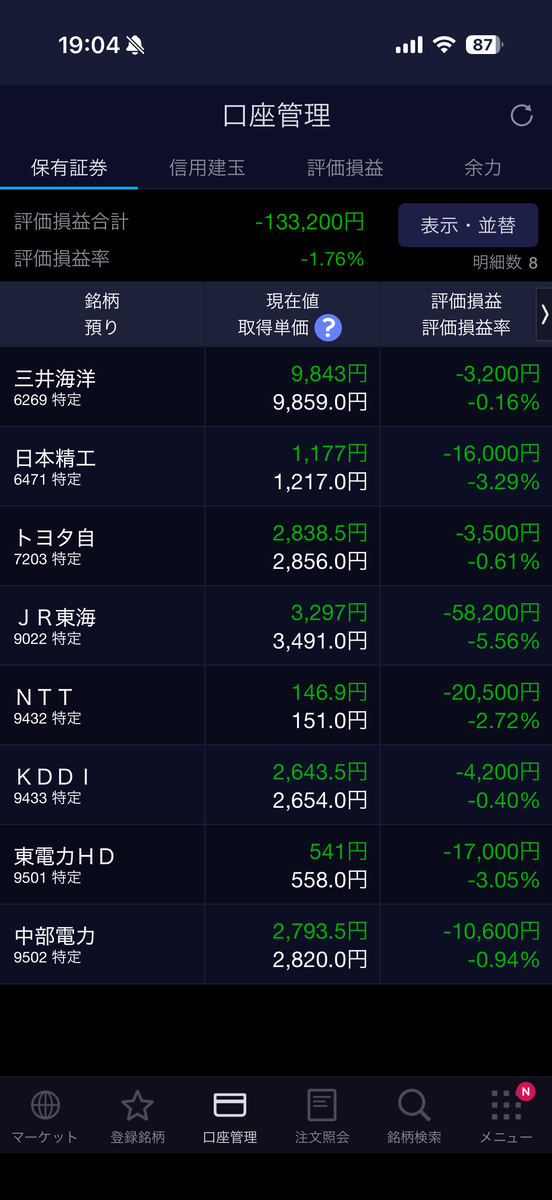Switch to the 評価損益 tab
552x1200 pixels.
click(x=345, y=168)
